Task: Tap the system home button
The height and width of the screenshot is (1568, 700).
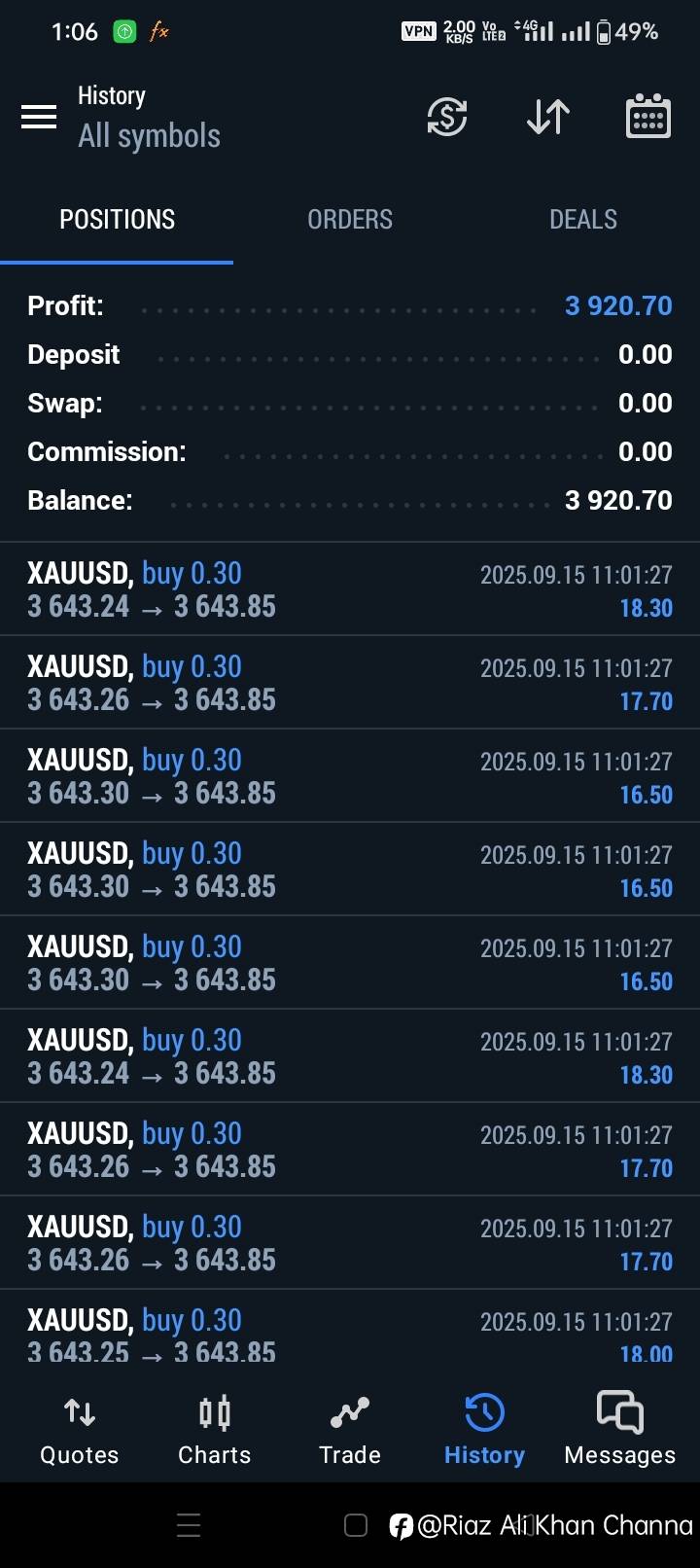Action: coord(356,1525)
